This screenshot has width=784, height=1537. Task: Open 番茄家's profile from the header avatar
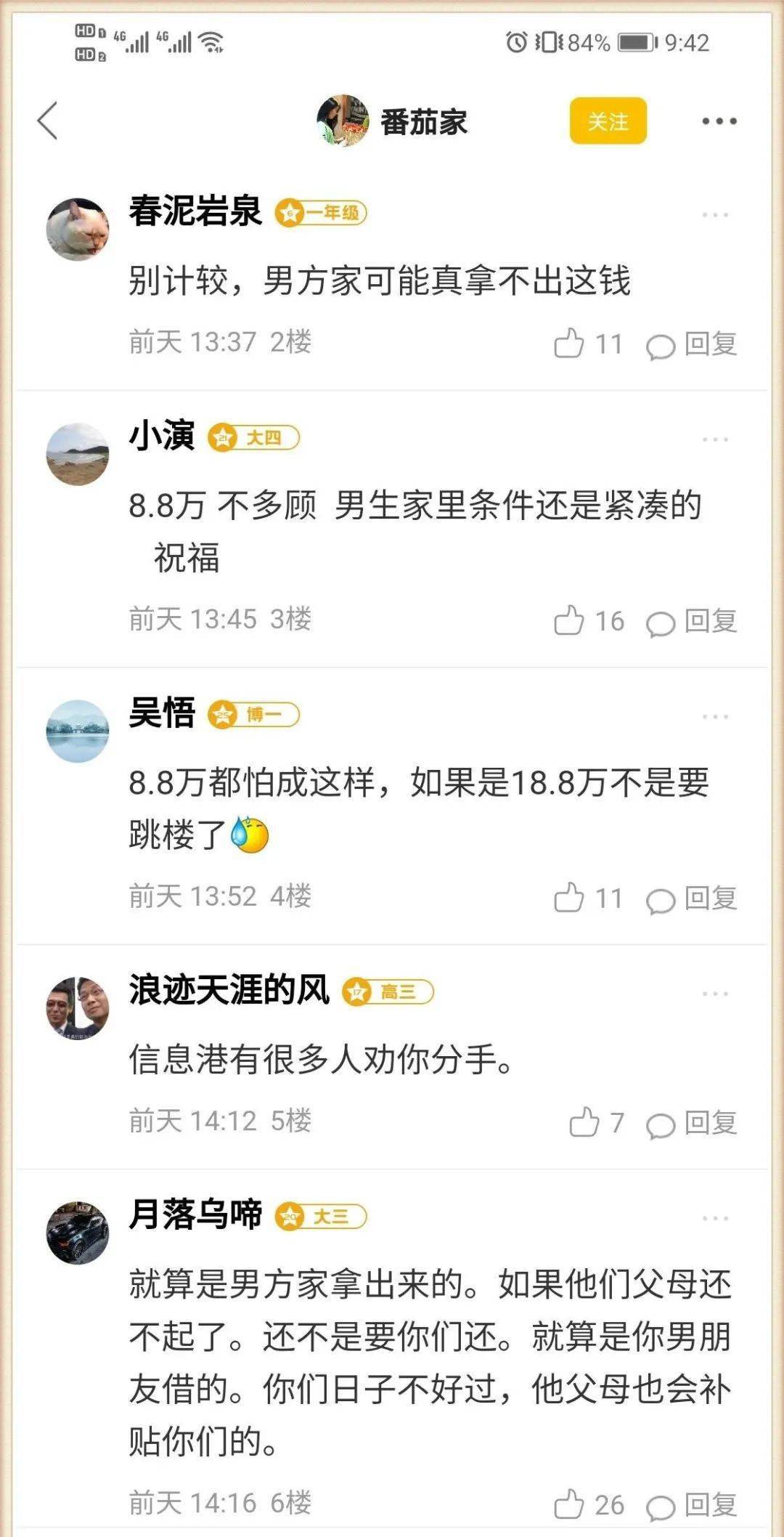point(342,121)
